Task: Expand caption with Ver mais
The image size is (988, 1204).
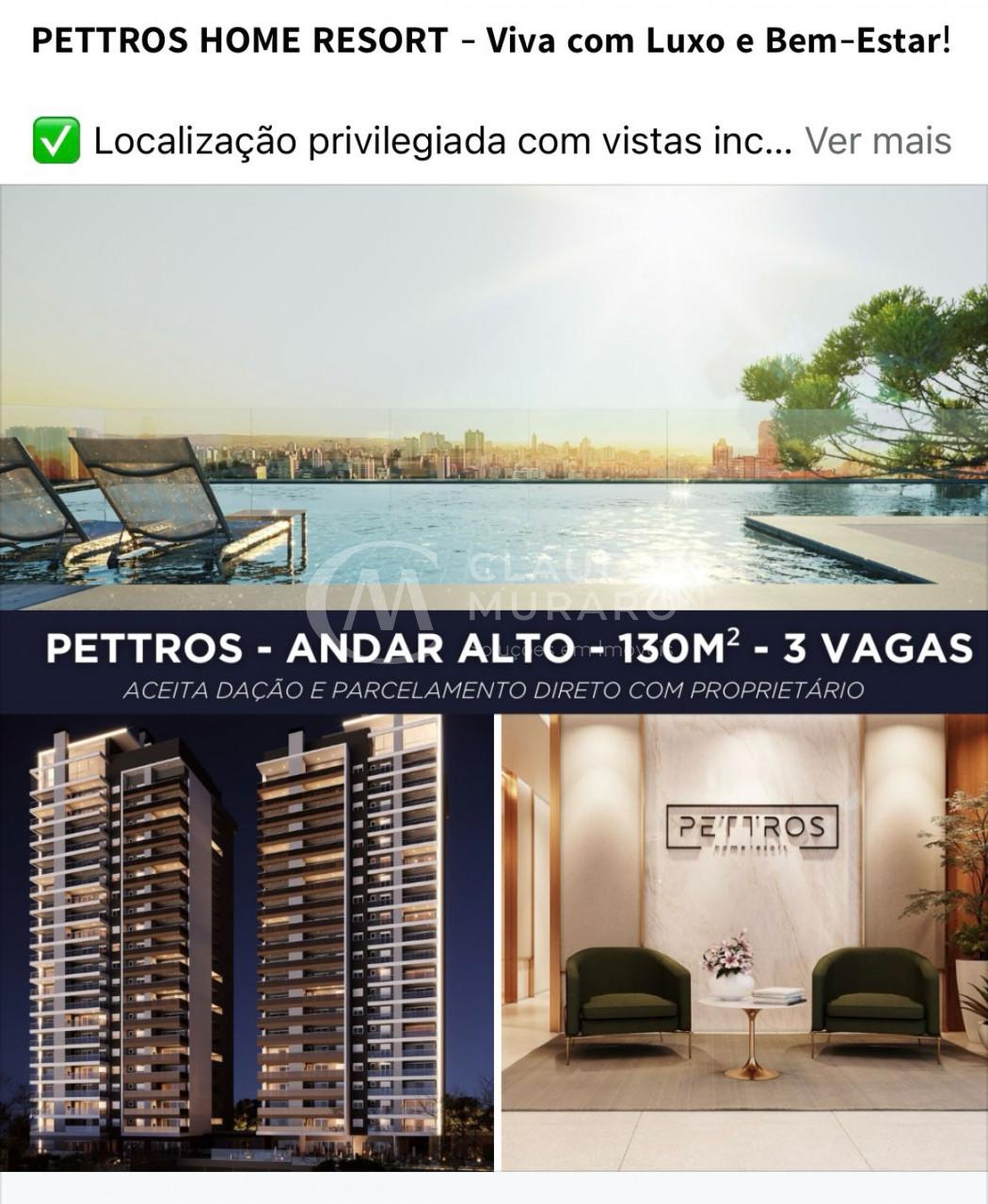Action: 878,141
